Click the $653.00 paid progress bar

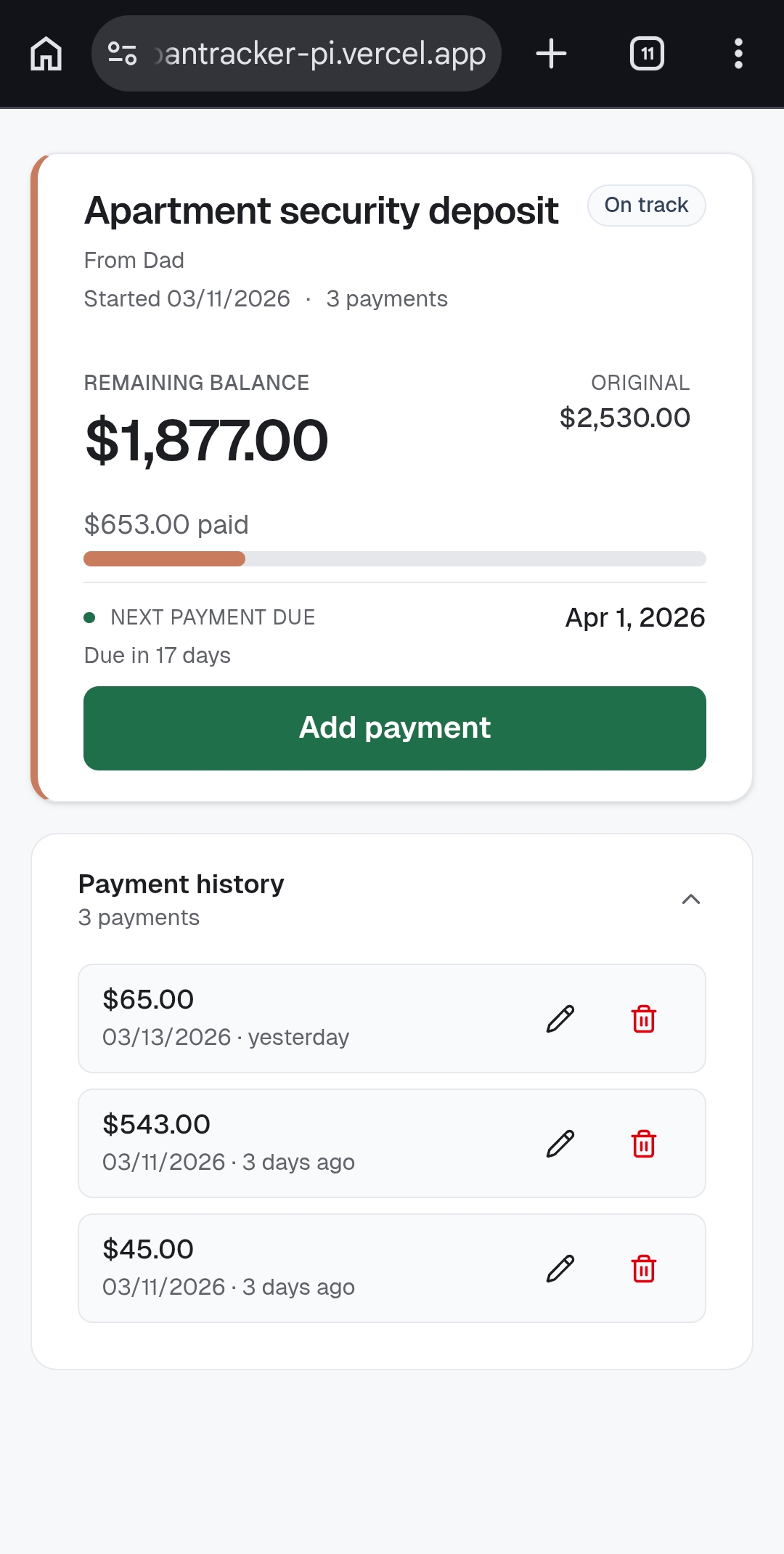[394, 559]
